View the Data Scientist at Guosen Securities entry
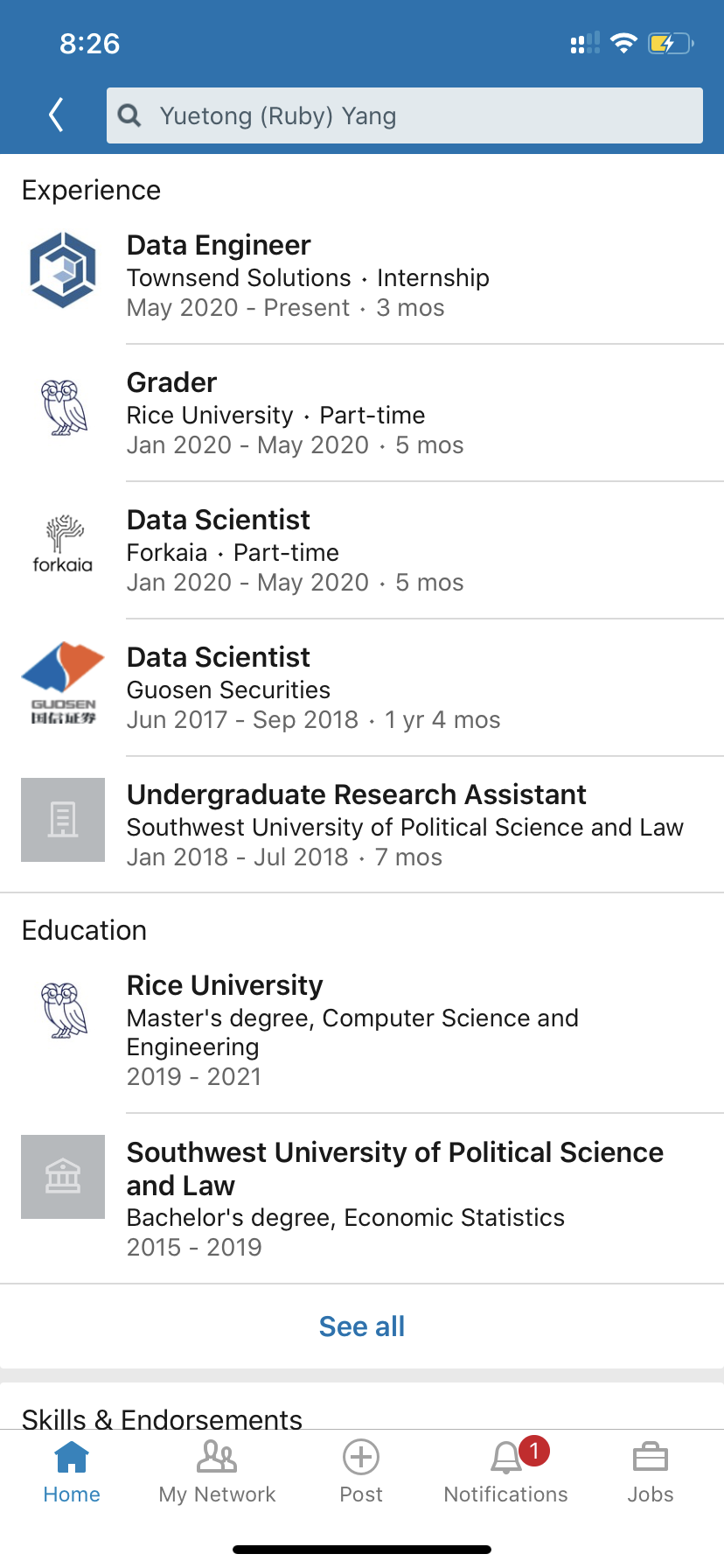724x1568 pixels. pos(362,688)
